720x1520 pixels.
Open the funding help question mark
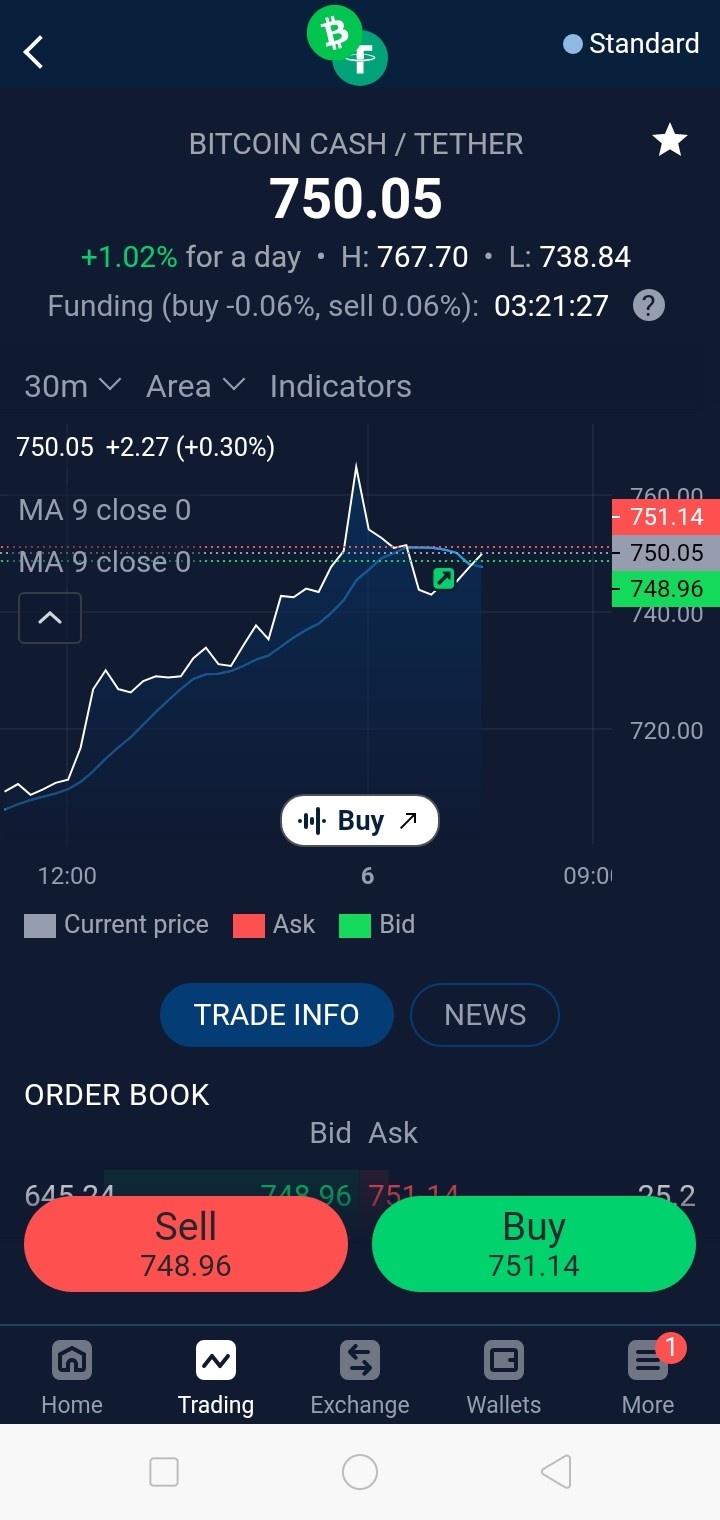649,305
